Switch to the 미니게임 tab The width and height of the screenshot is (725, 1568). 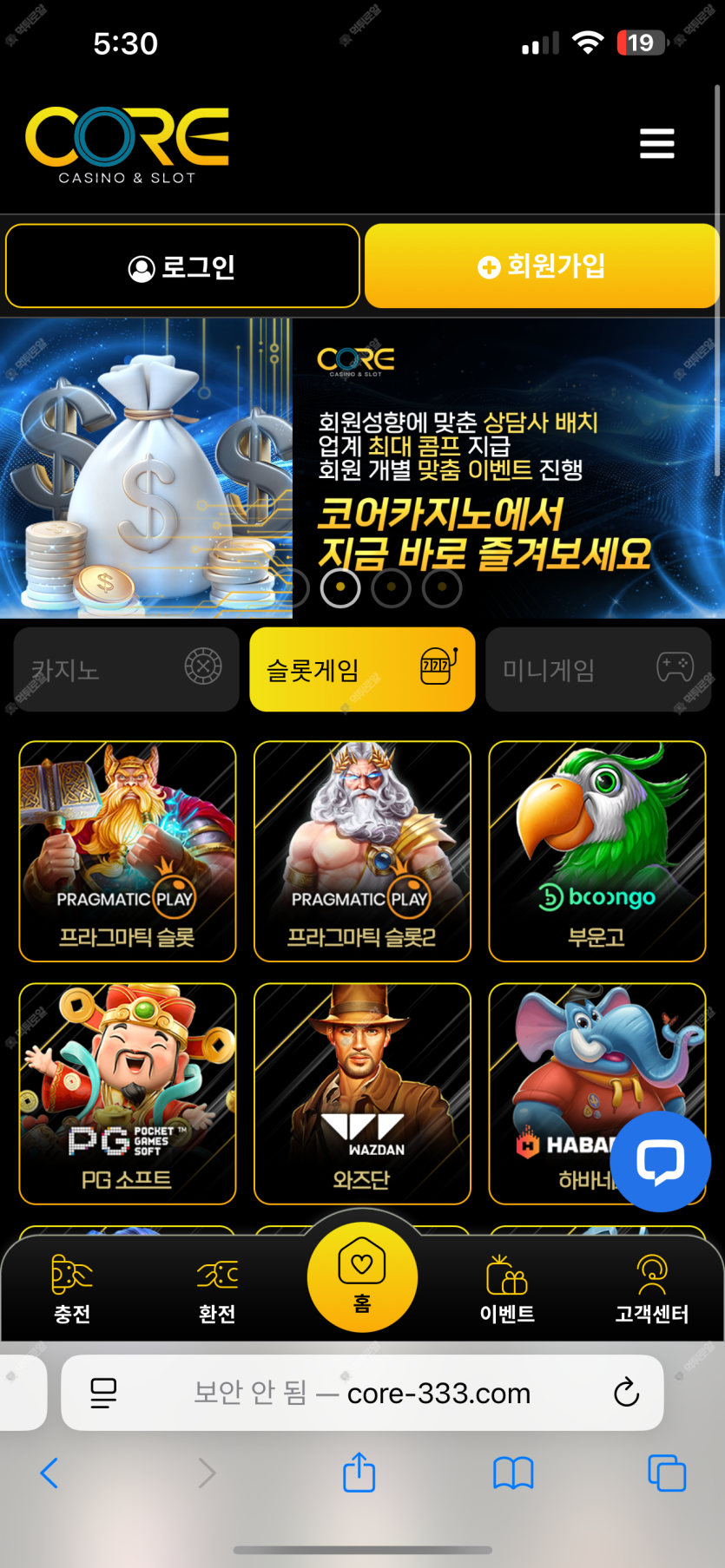pyautogui.click(x=597, y=669)
